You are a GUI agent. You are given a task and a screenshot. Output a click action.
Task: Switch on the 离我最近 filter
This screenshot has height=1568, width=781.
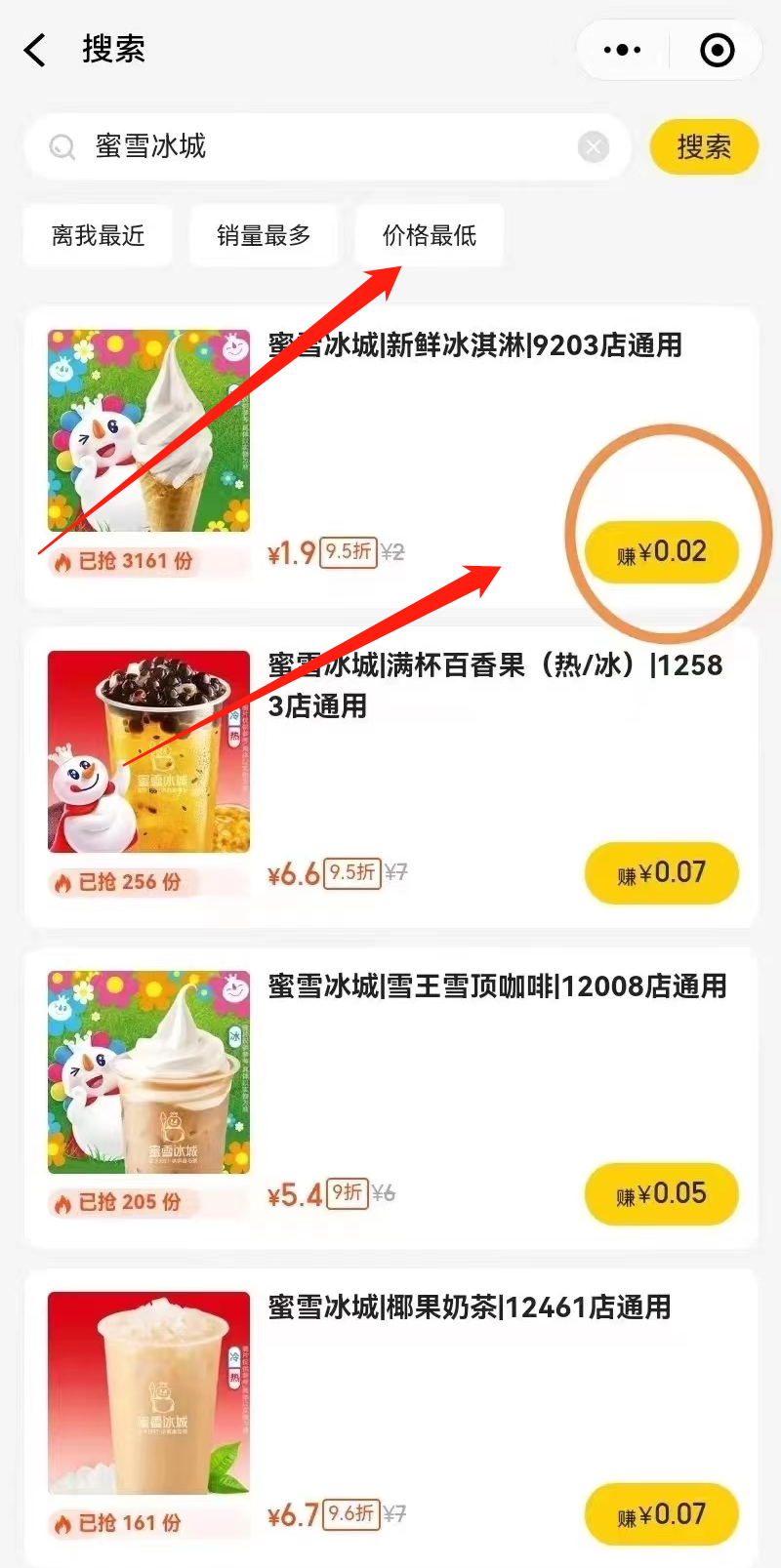pyautogui.click(x=98, y=235)
